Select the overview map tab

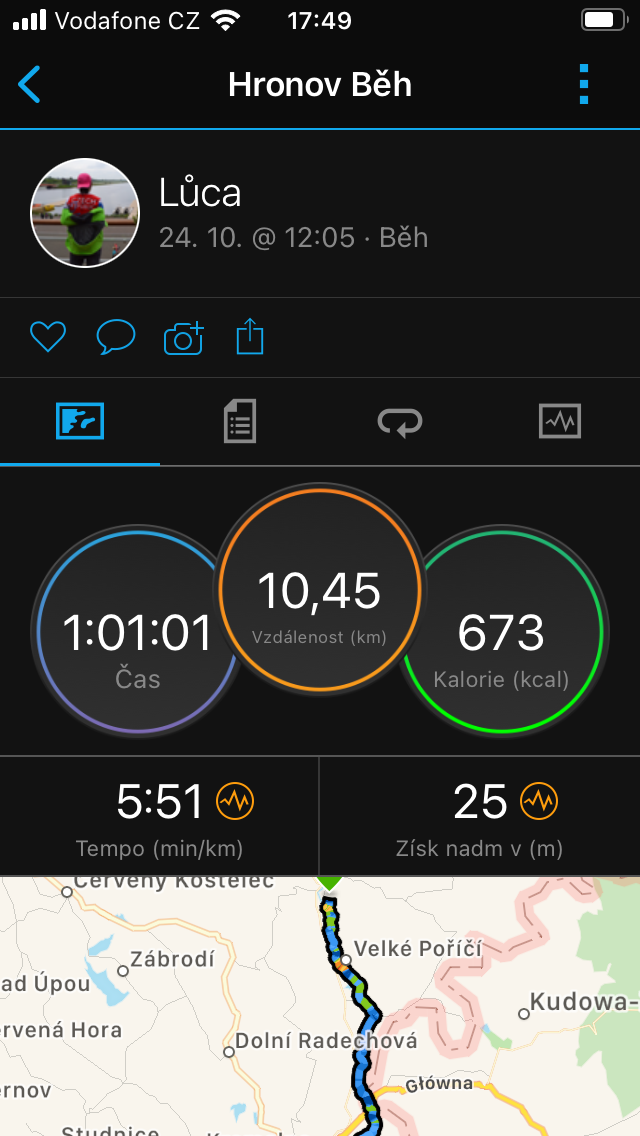click(x=80, y=421)
